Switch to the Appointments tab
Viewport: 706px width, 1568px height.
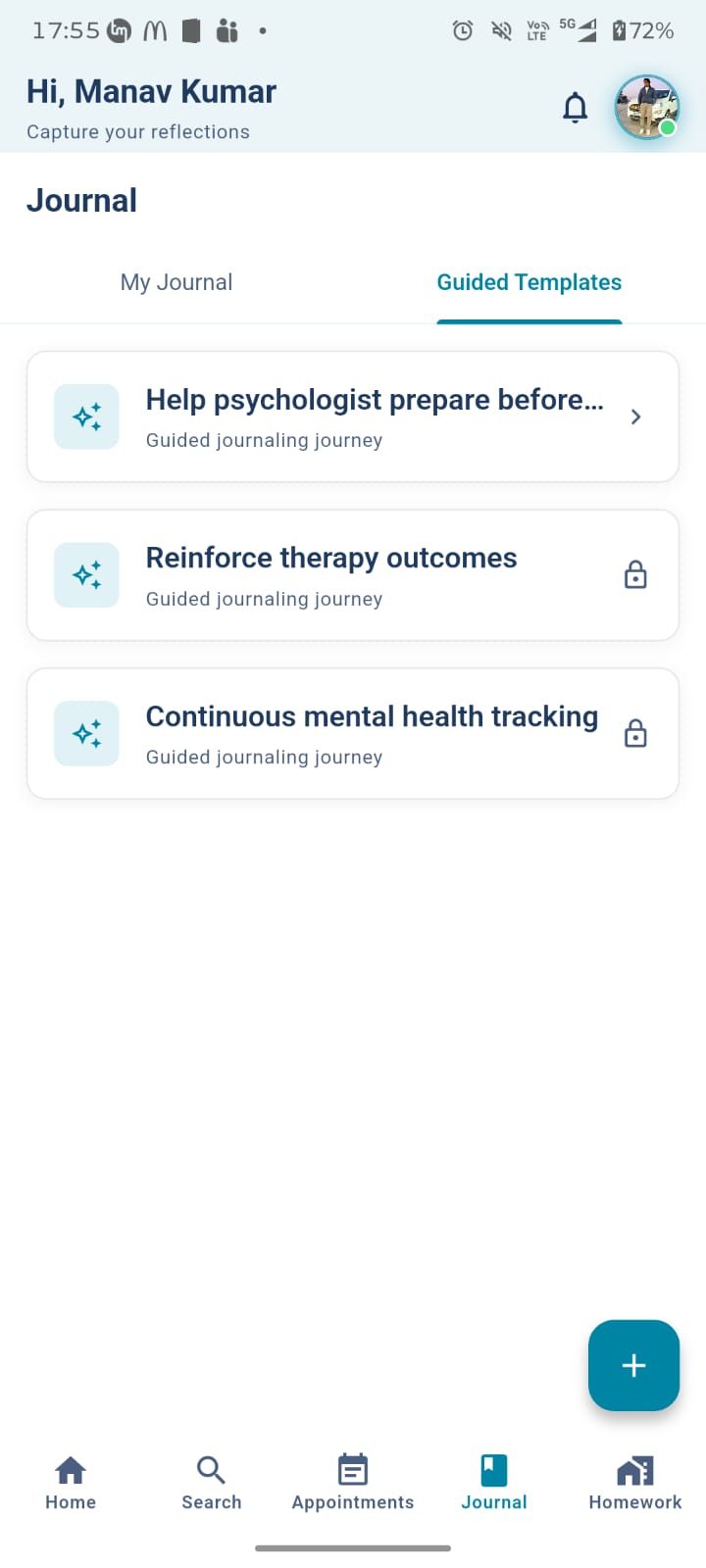[x=353, y=1482]
